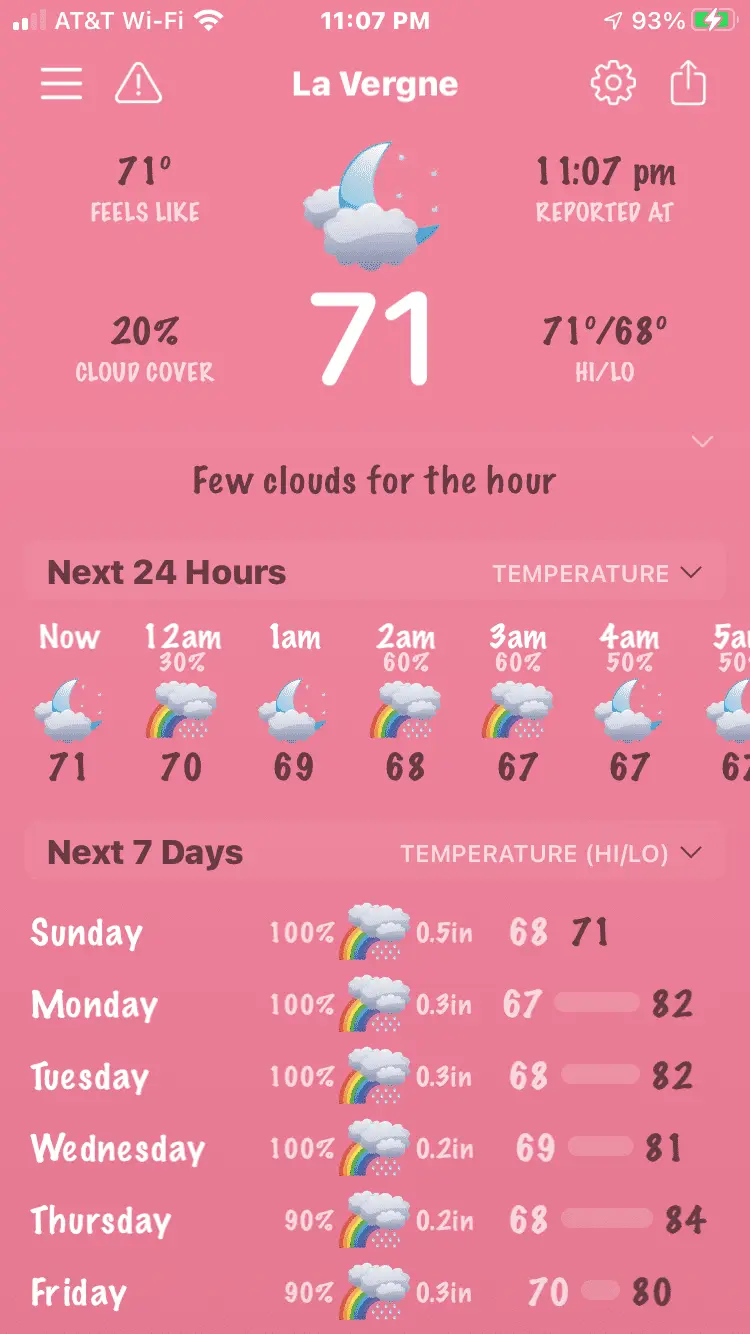Screen dimensions: 750x1334
Task: Open the Next 24 Hours Temperature dropdown
Action: coord(597,574)
